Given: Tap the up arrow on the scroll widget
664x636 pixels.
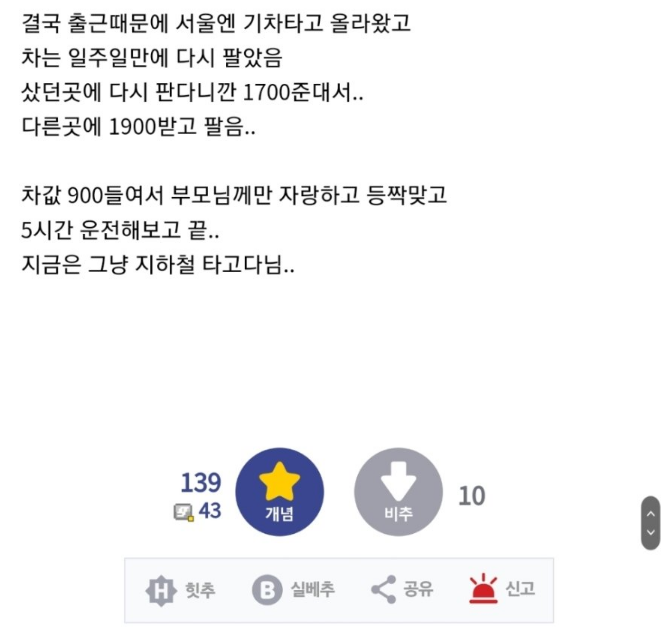Looking at the screenshot, I should [650, 512].
